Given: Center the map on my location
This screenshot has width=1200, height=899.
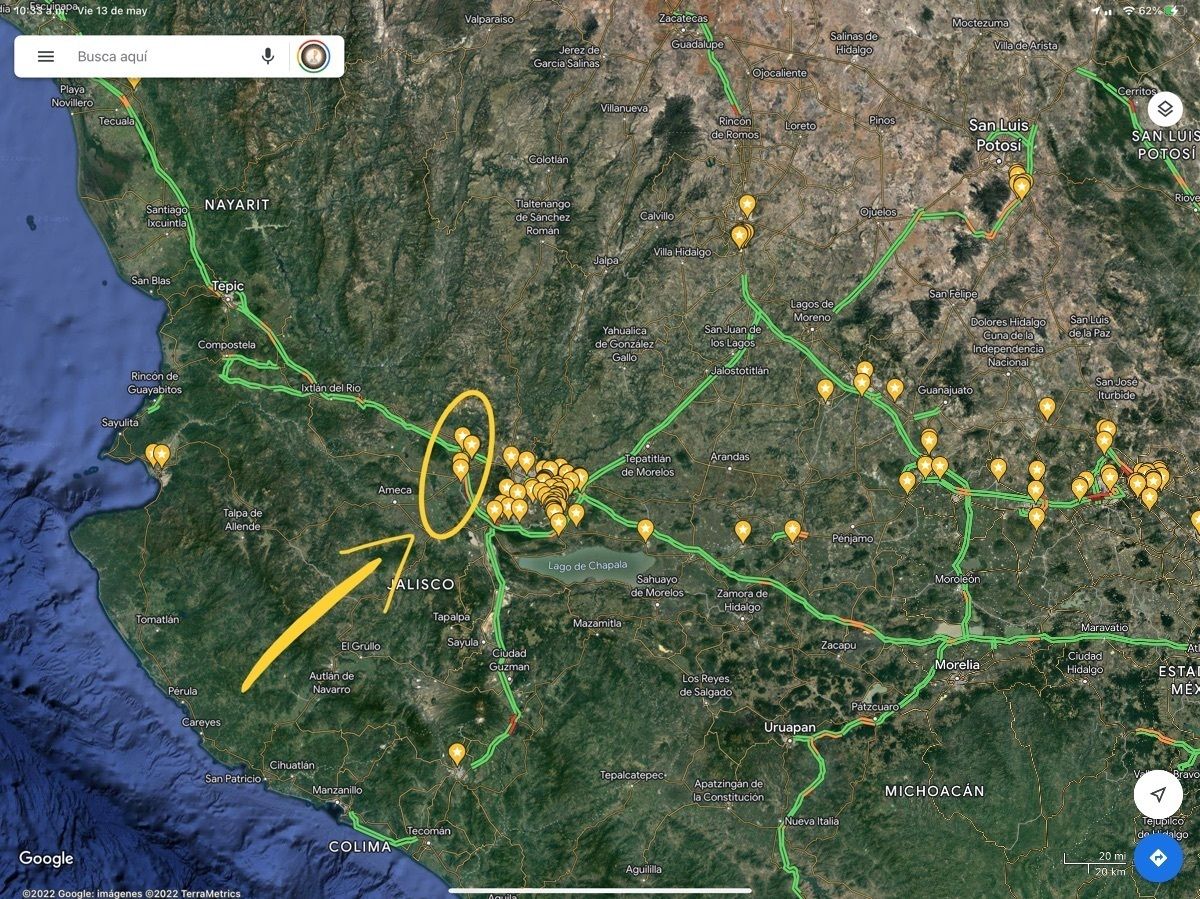Looking at the screenshot, I should click(1158, 794).
